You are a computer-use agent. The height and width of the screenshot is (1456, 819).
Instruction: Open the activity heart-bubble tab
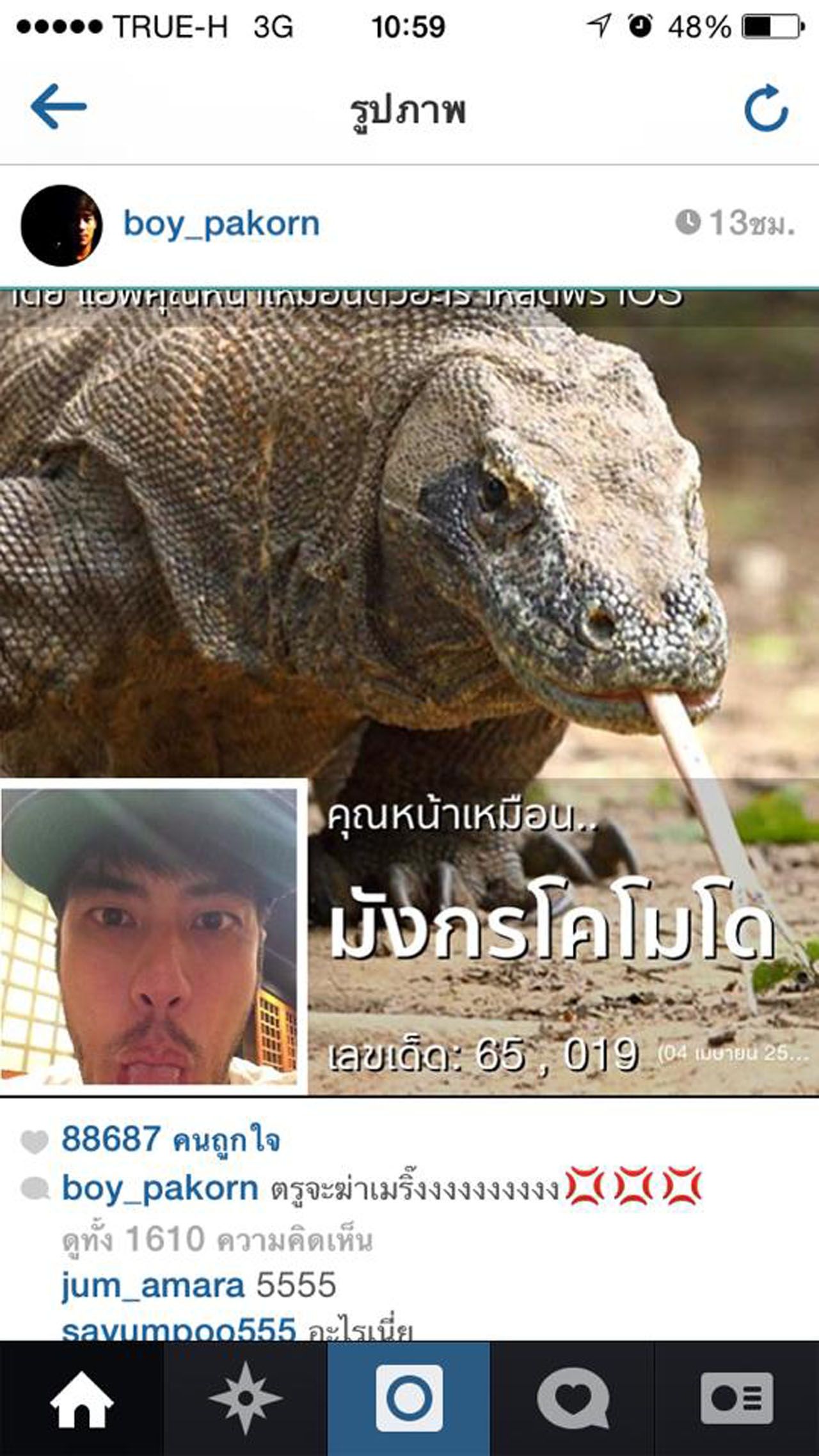click(573, 1398)
